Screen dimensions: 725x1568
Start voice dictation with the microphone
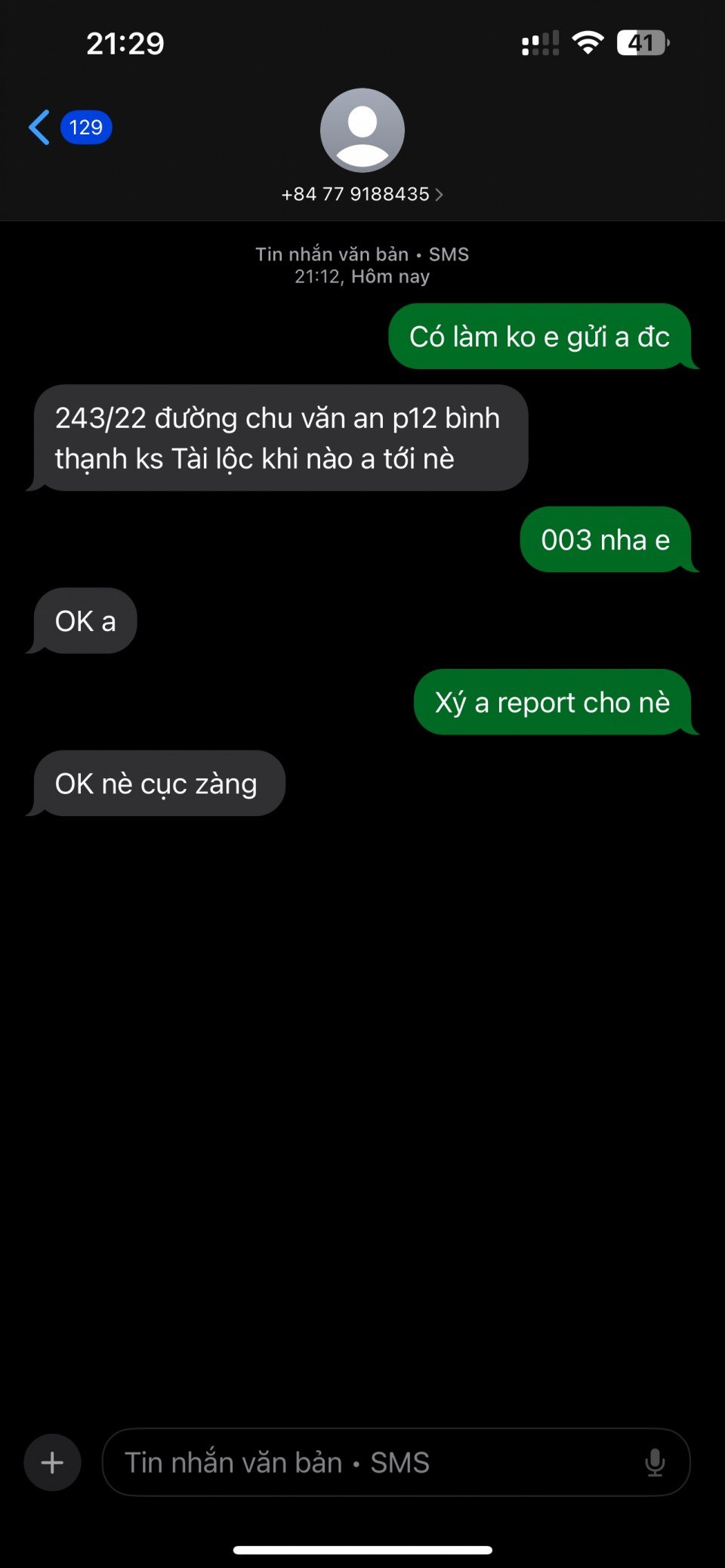pyautogui.click(x=654, y=1462)
